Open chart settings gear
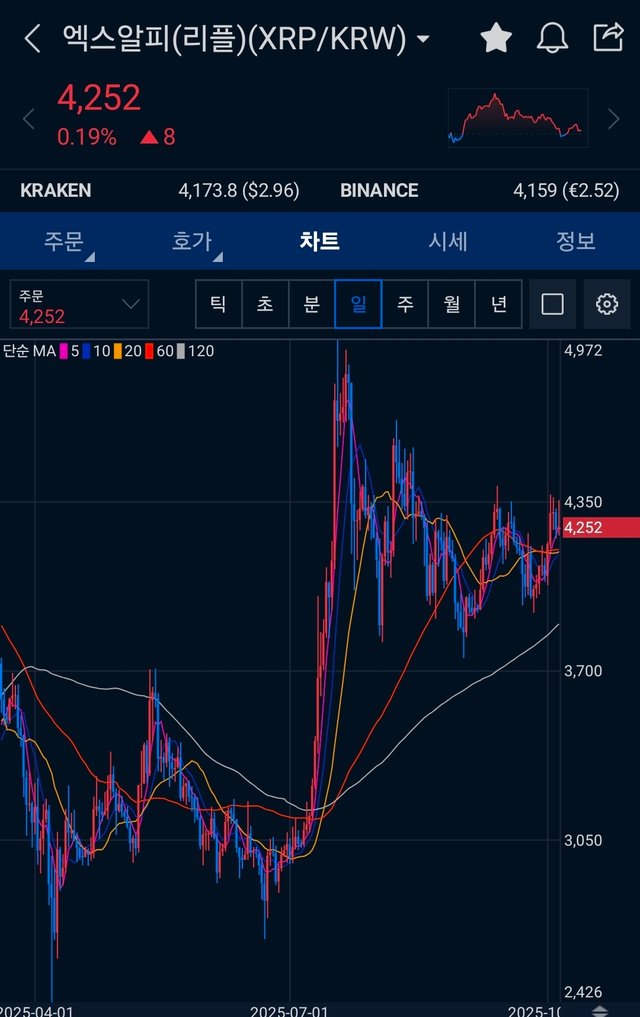Screen dimensions: 640x1017 point(607,304)
